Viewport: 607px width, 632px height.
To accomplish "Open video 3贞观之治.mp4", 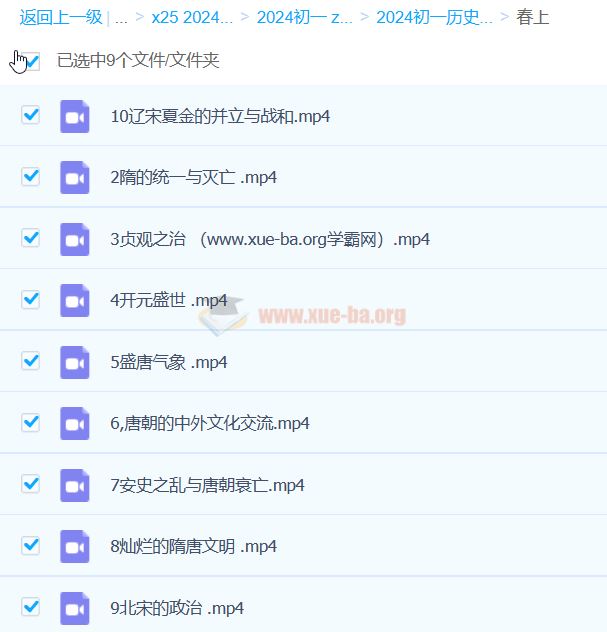I will click(270, 239).
